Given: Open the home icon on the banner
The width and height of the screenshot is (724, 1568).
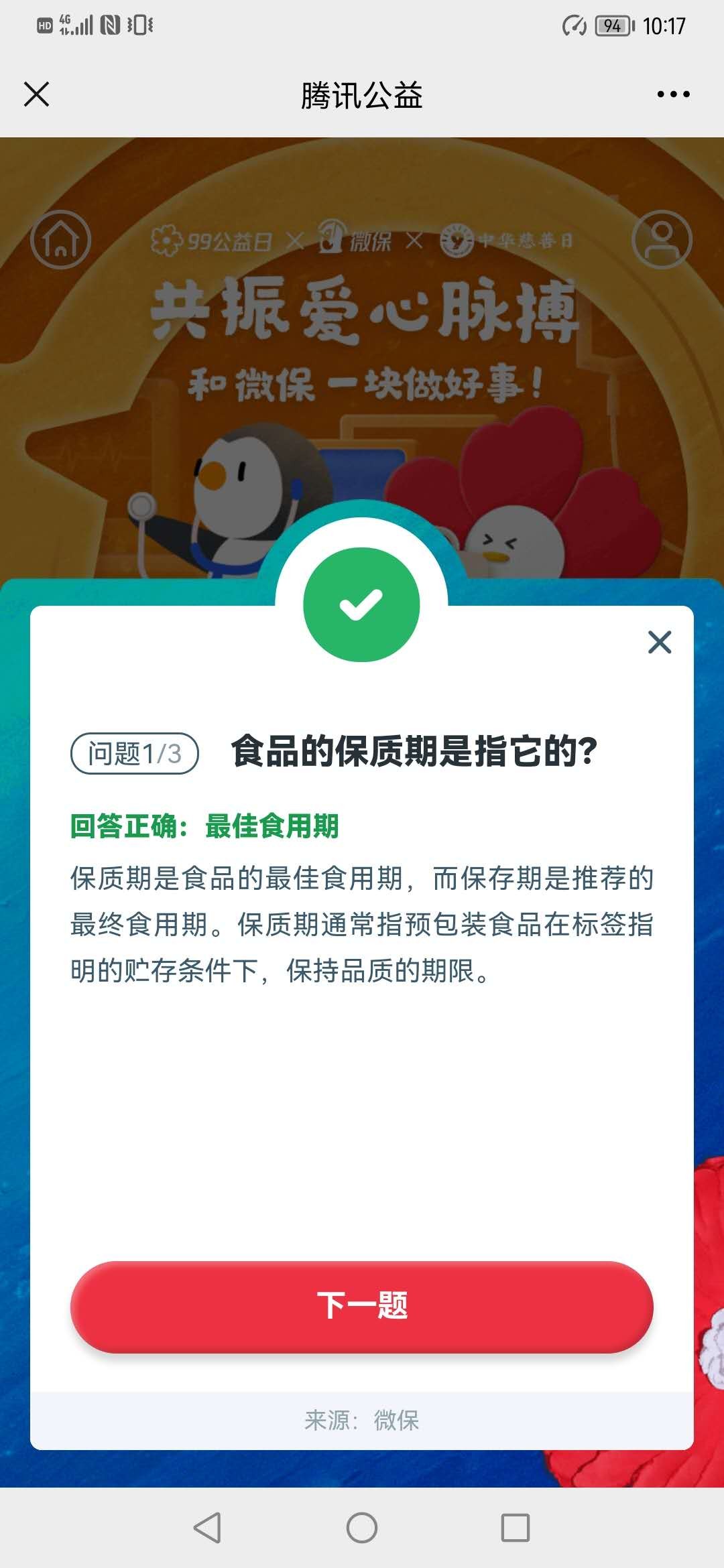Looking at the screenshot, I should tap(61, 239).
